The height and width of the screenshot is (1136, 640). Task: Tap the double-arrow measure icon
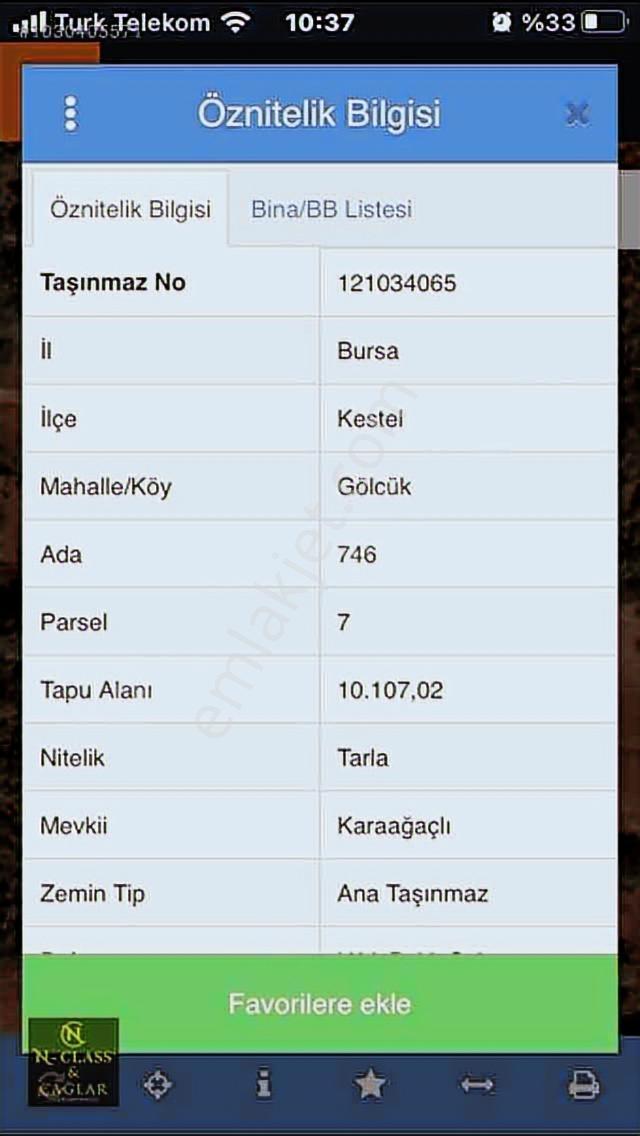click(477, 1085)
